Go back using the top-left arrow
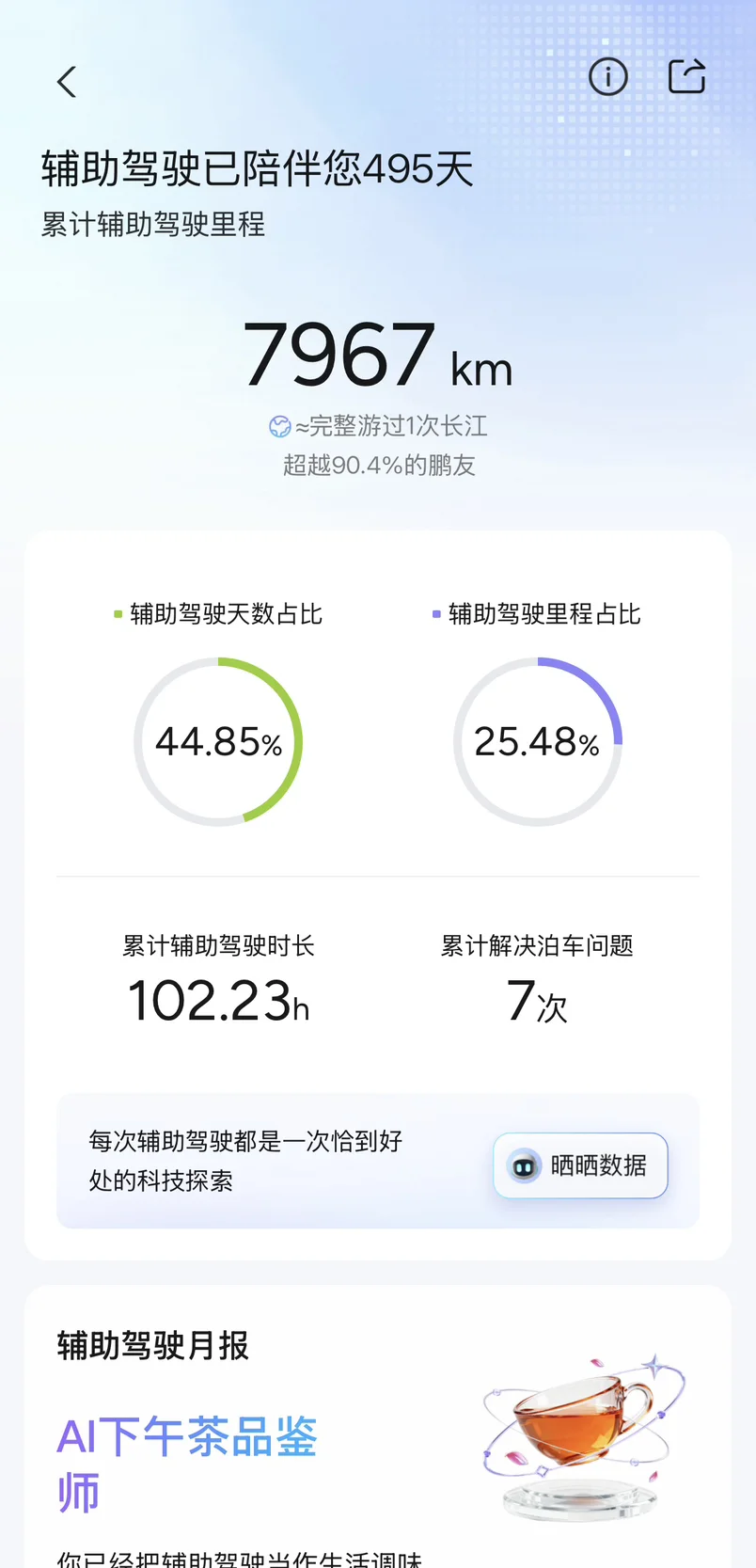The image size is (756, 1568). pos(66,82)
